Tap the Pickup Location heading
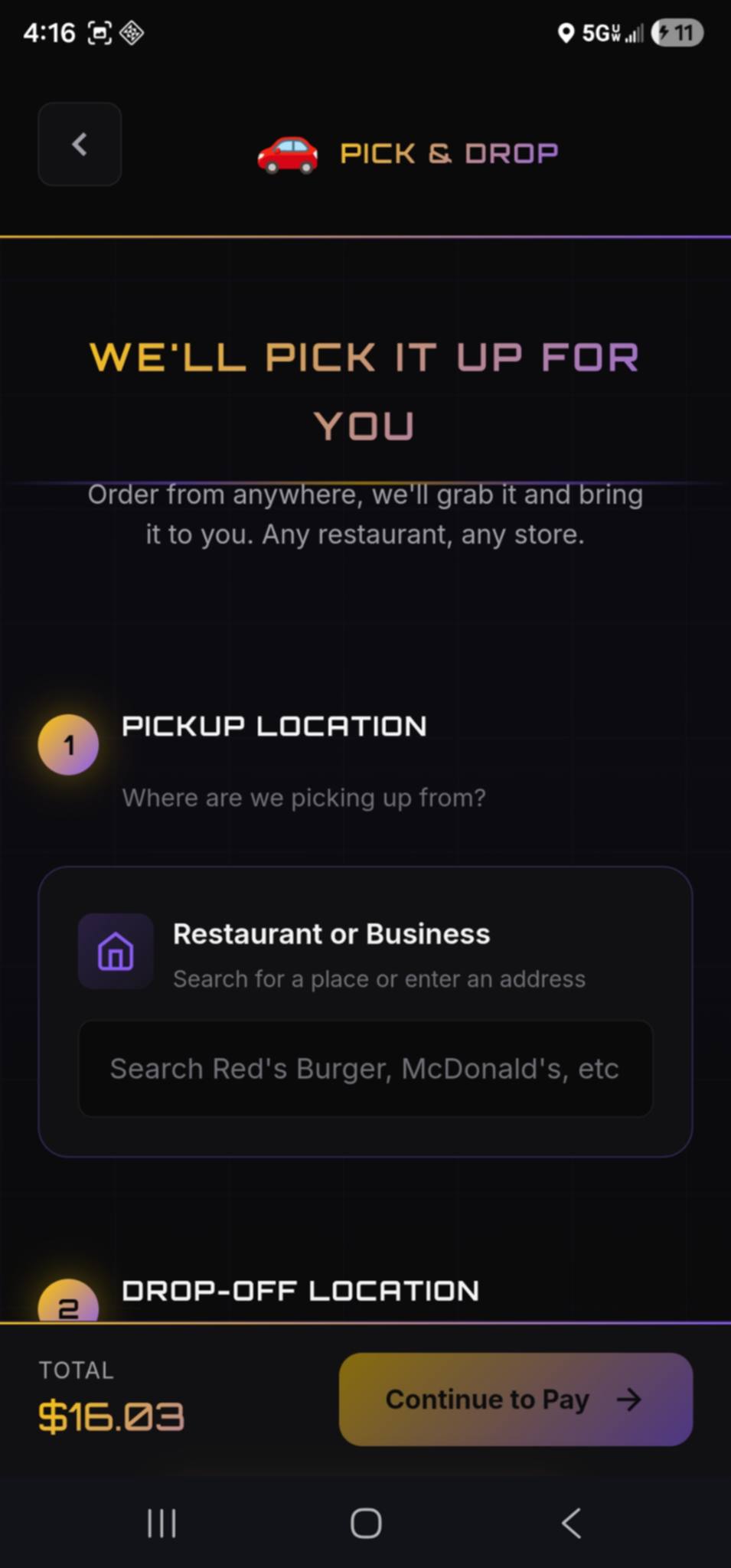The height and width of the screenshot is (1568, 731). coord(273,726)
